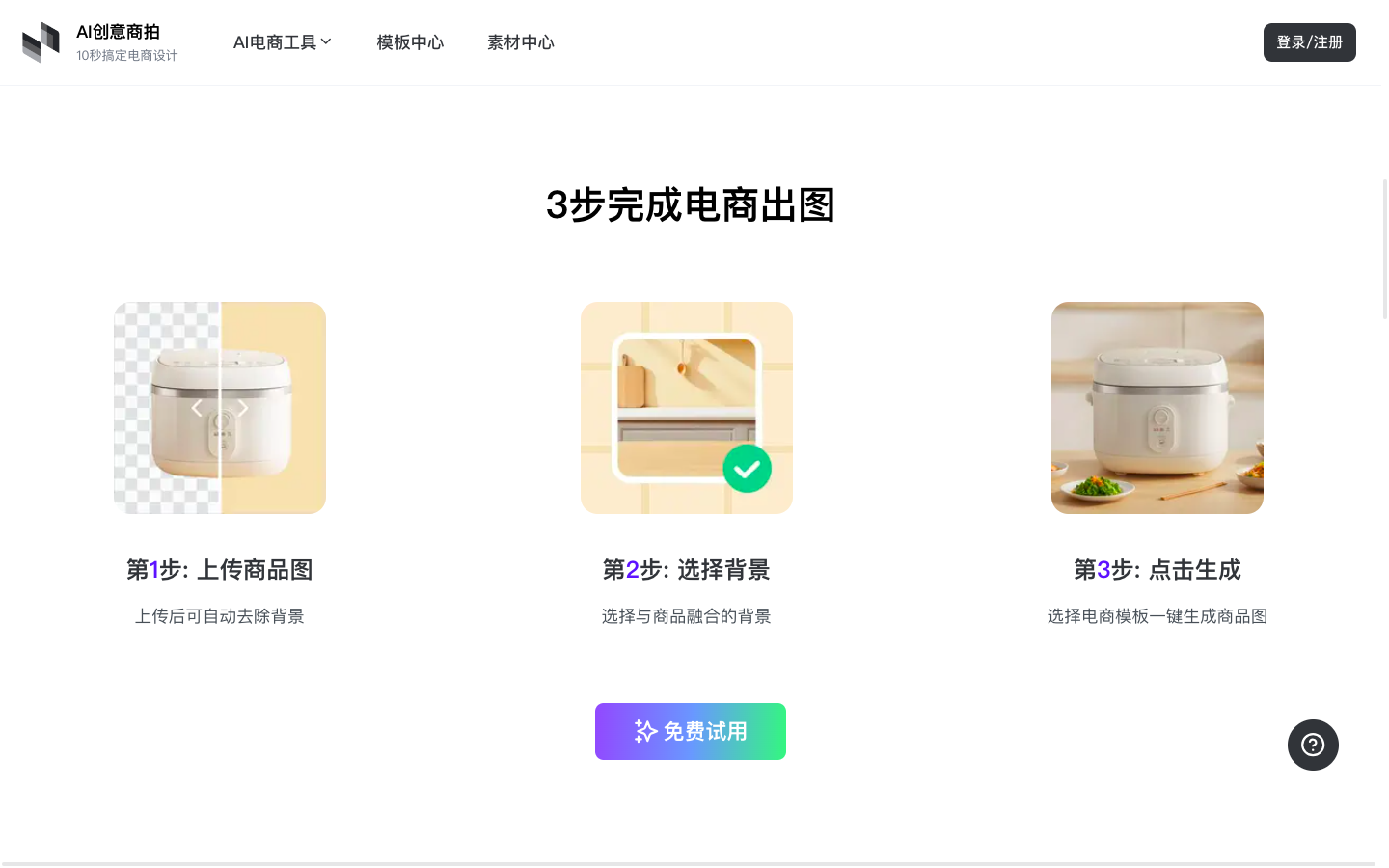Open the help question-mark button
Image resolution: width=1389 pixels, height=868 pixels.
tap(1313, 745)
